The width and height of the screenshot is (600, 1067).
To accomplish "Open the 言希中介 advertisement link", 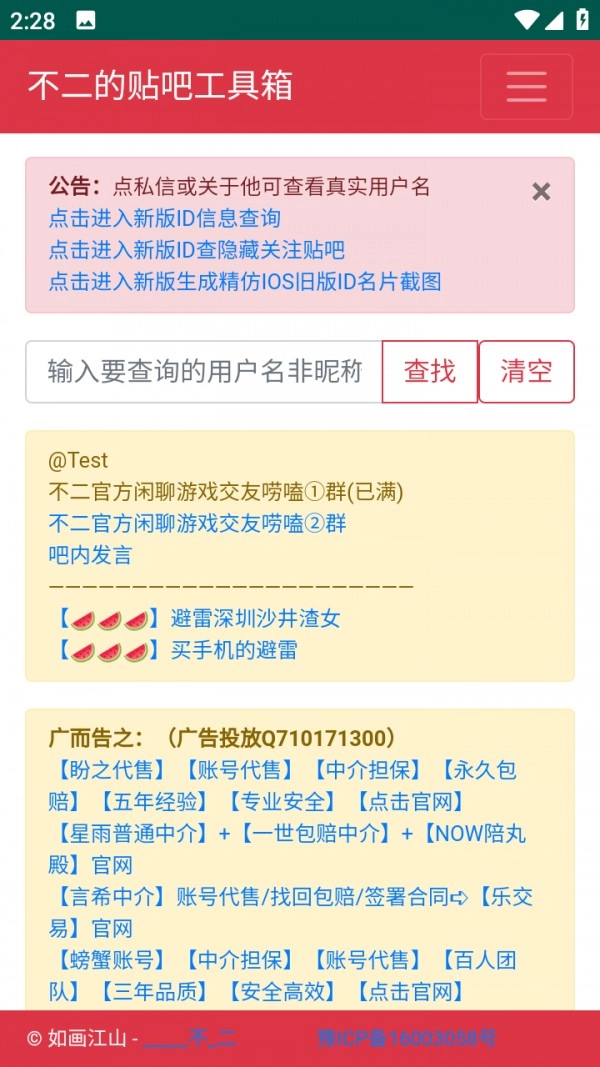I will [x=107, y=897].
